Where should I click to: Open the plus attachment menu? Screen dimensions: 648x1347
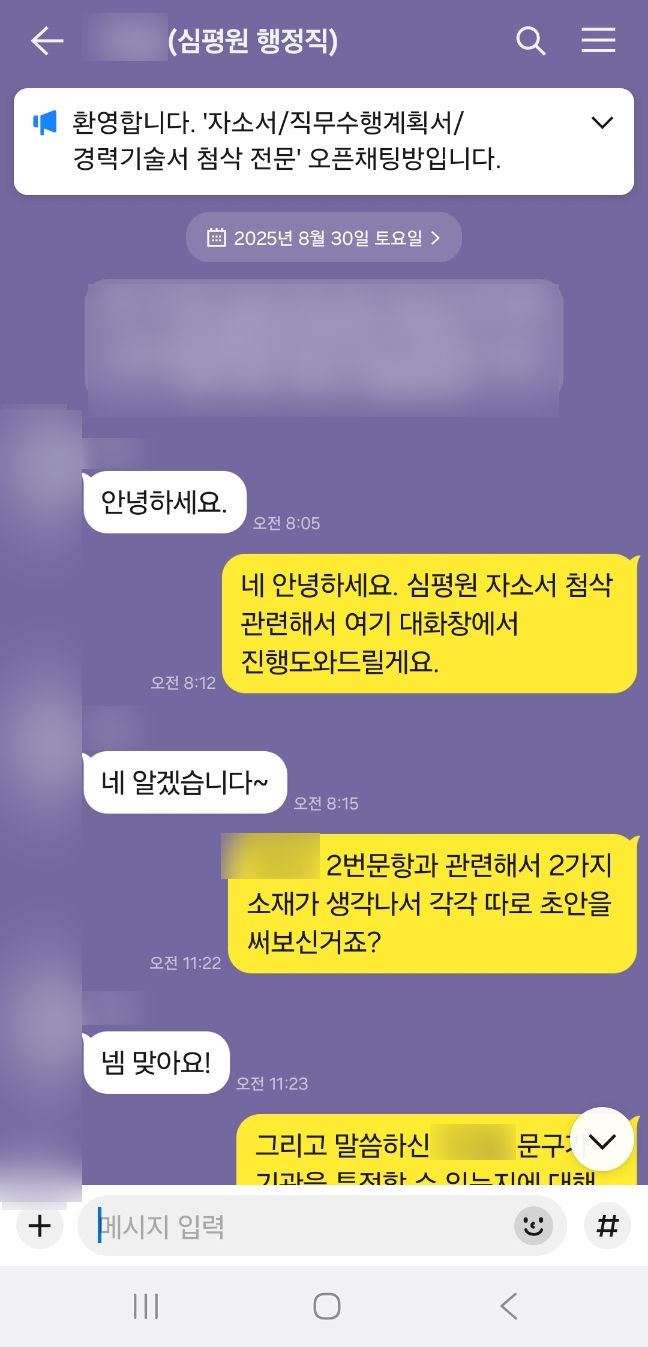coord(39,1226)
